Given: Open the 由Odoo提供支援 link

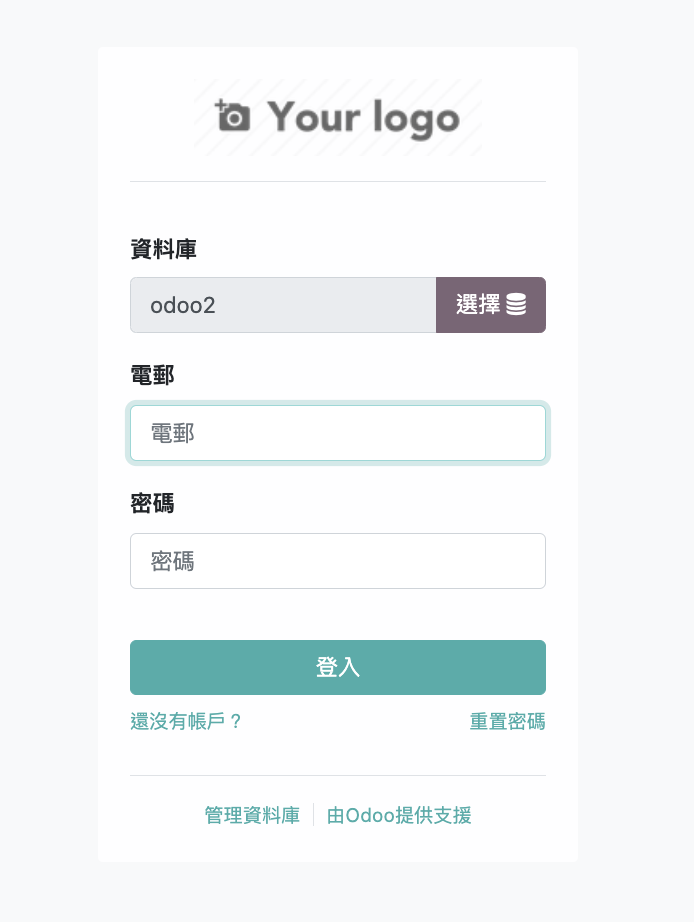Looking at the screenshot, I should point(399,815).
